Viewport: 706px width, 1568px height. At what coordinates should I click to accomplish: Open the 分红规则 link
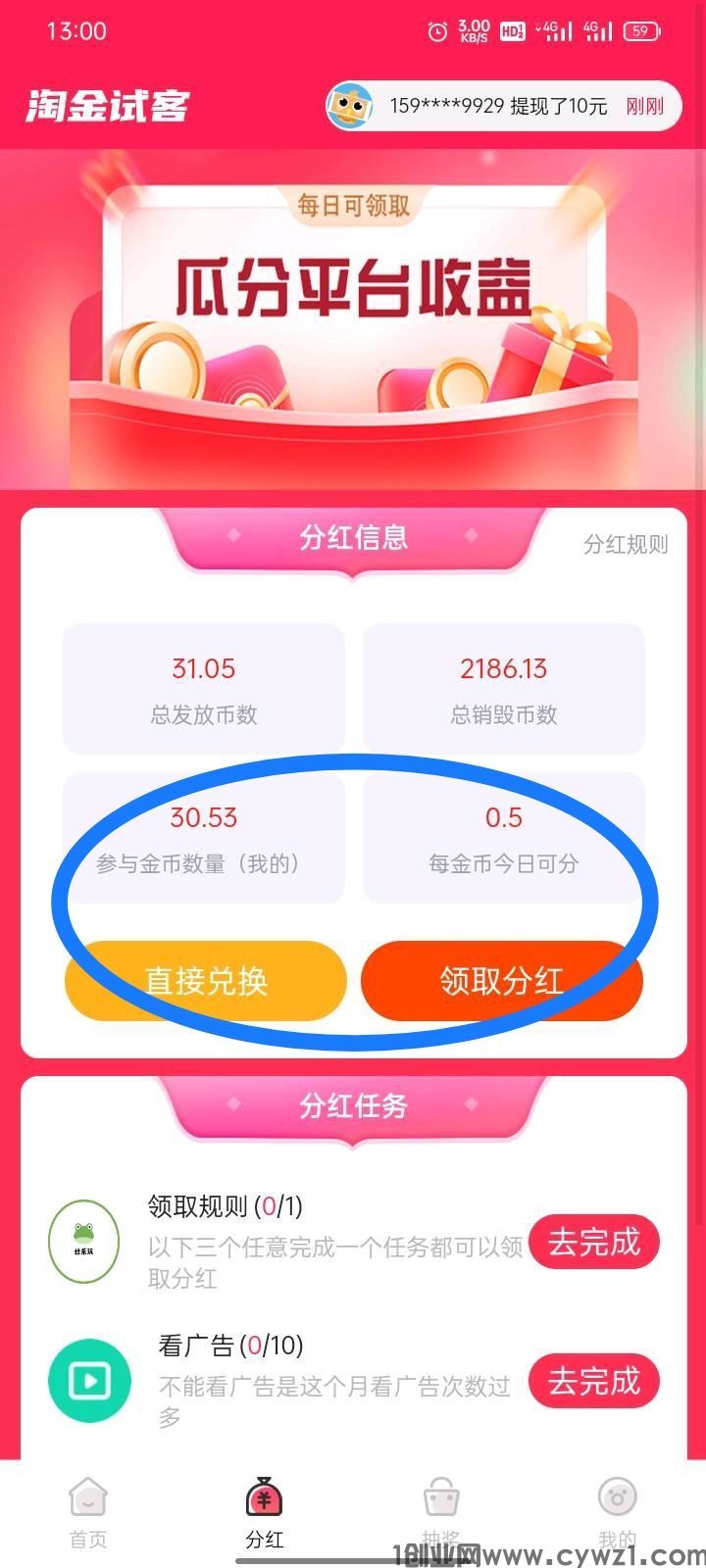[626, 545]
